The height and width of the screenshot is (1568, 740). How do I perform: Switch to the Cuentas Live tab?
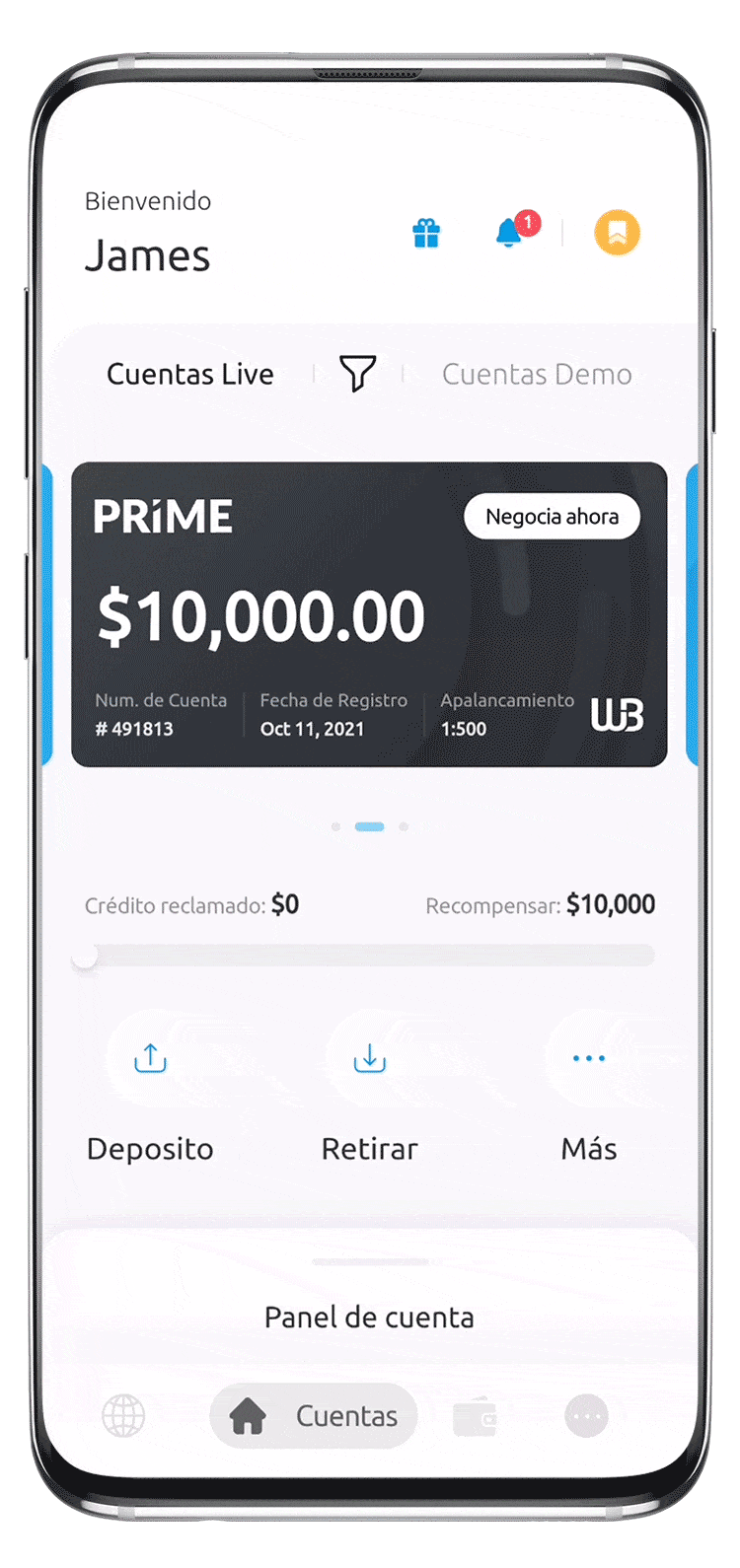pyautogui.click(x=190, y=375)
